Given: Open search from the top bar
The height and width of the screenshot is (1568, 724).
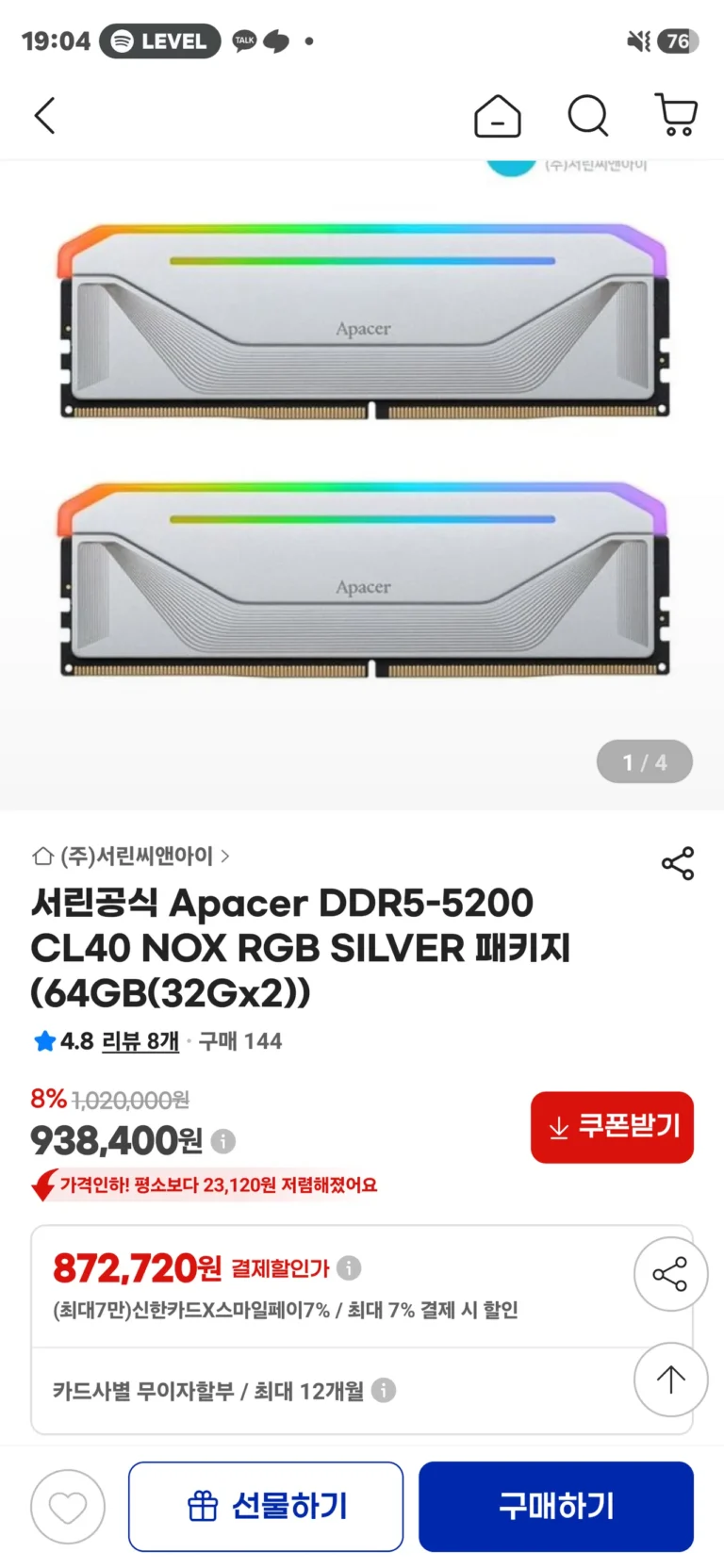Looking at the screenshot, I should (x=587, y=116).
